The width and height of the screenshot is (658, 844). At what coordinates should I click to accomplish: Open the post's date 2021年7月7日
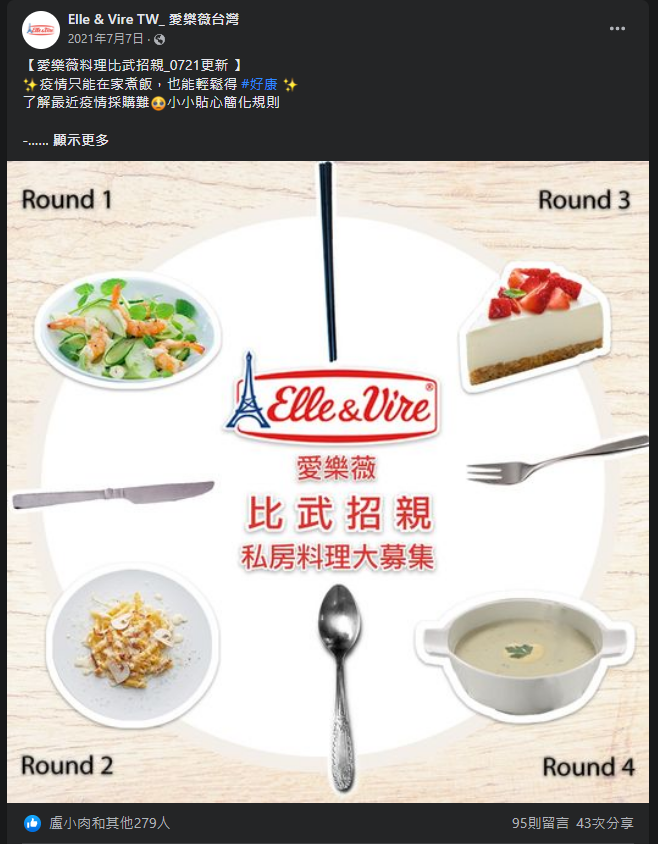click(x=105, y=39)
